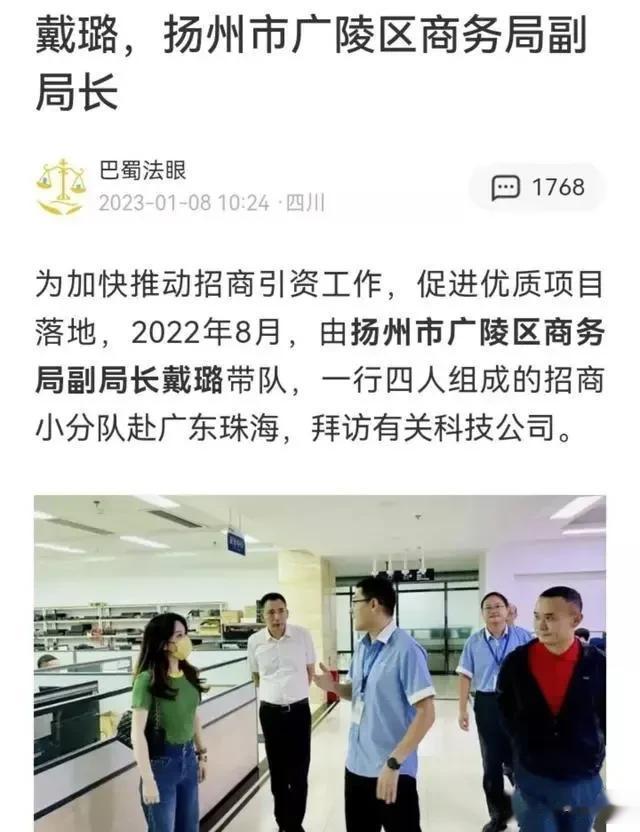Open the 1768 comments button
The height and width of the screenshot is (832, 640).
537,187
